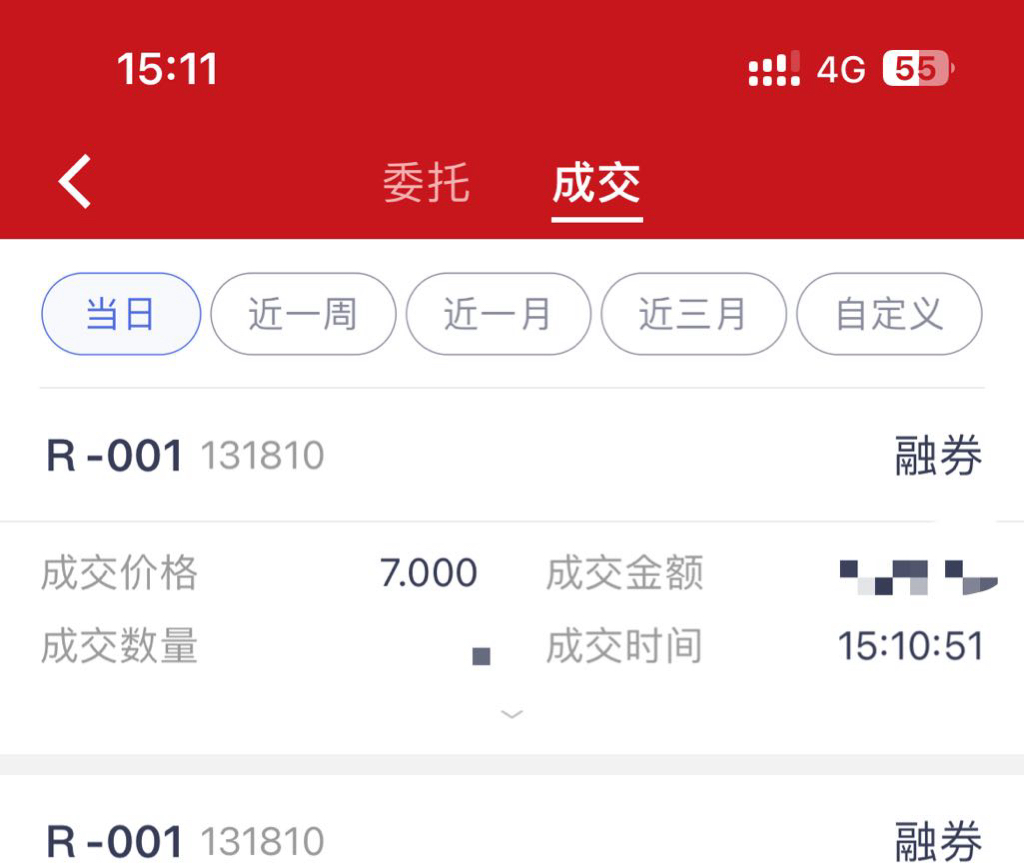The width and height of the screenshot is (1024, 864).
Task: Show 近一周 records
Action: click(303, 314)
